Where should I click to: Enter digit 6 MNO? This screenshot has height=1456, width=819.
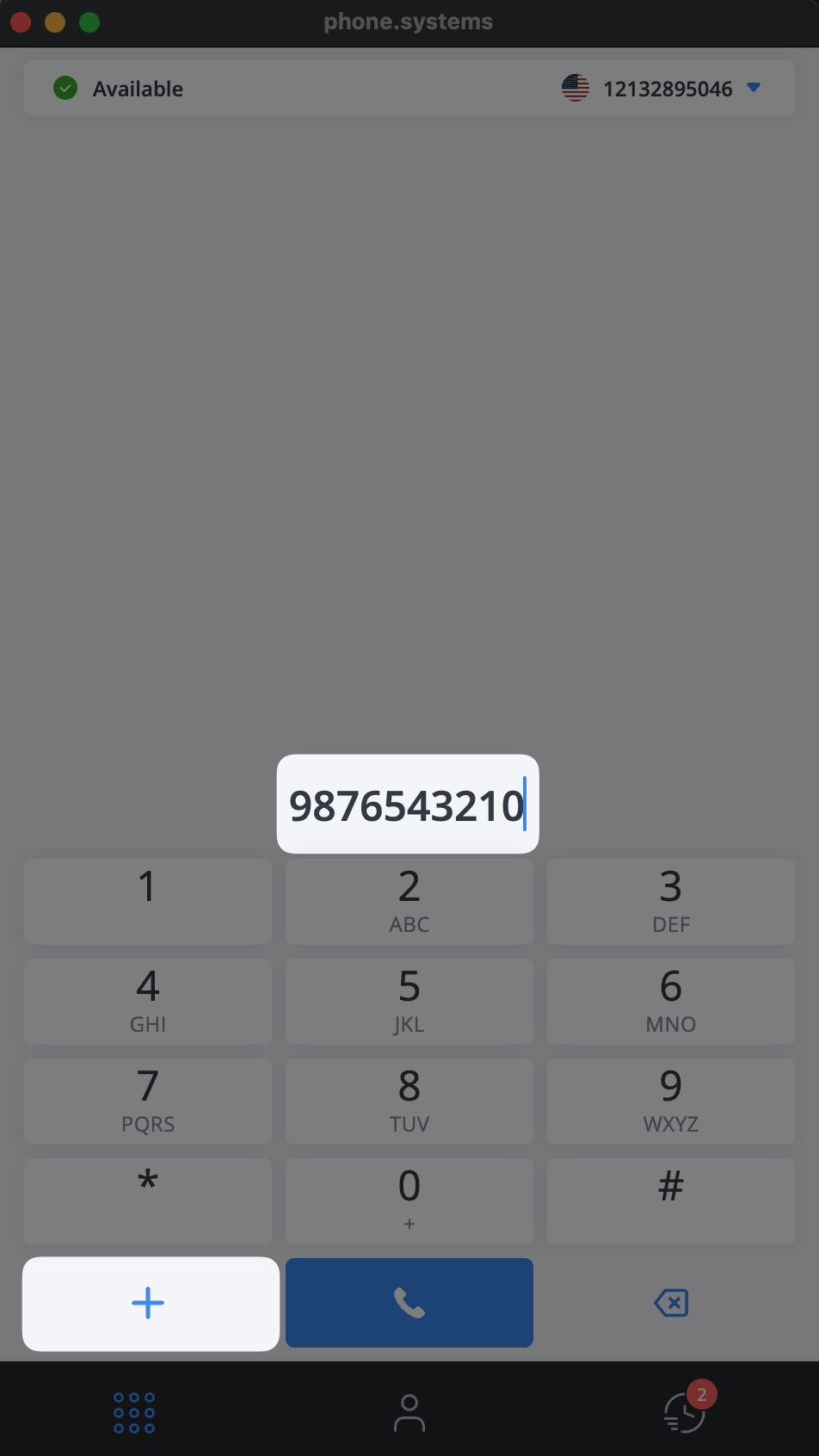[x=670, y=1001]
